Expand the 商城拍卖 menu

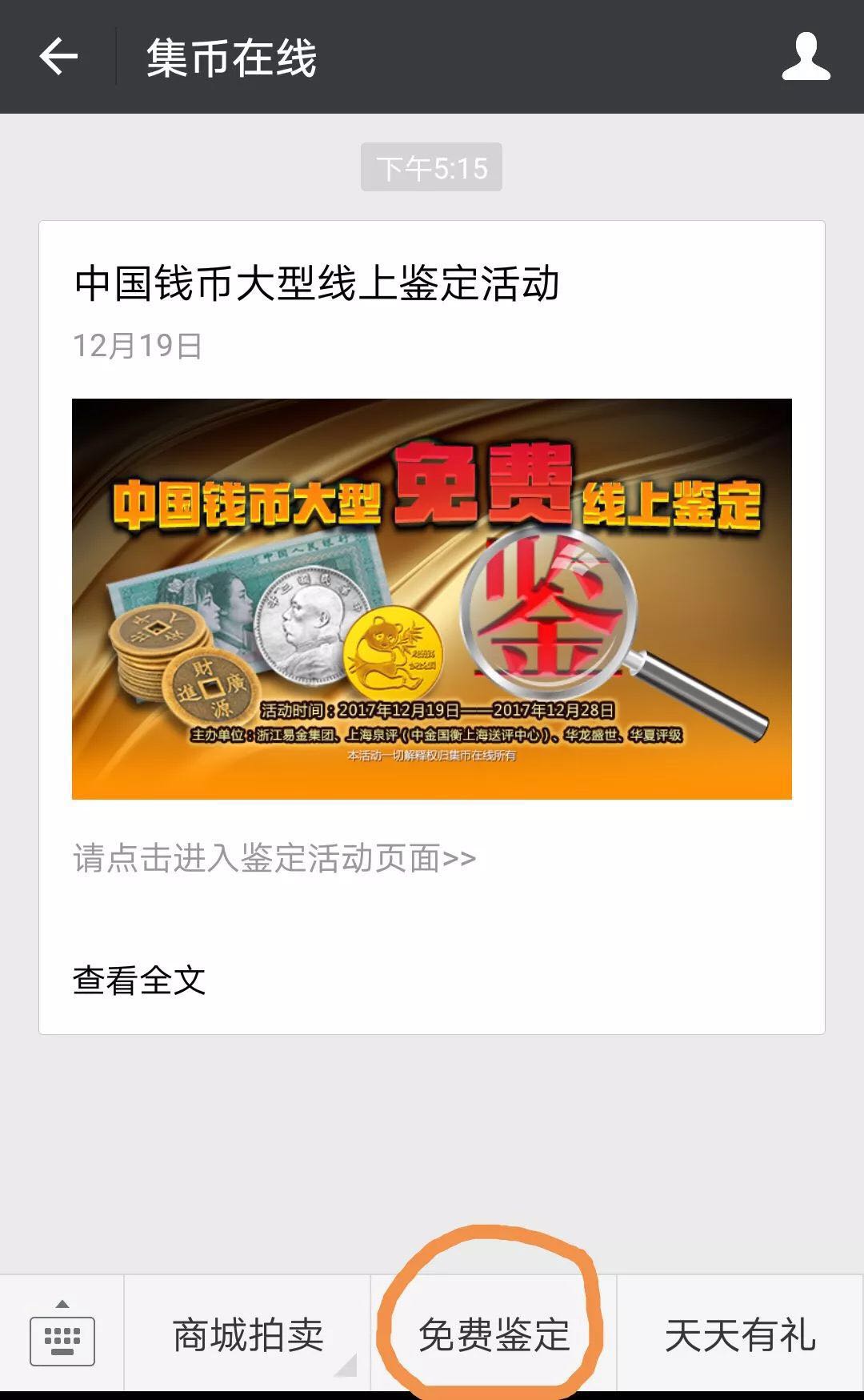point(247,1336)
